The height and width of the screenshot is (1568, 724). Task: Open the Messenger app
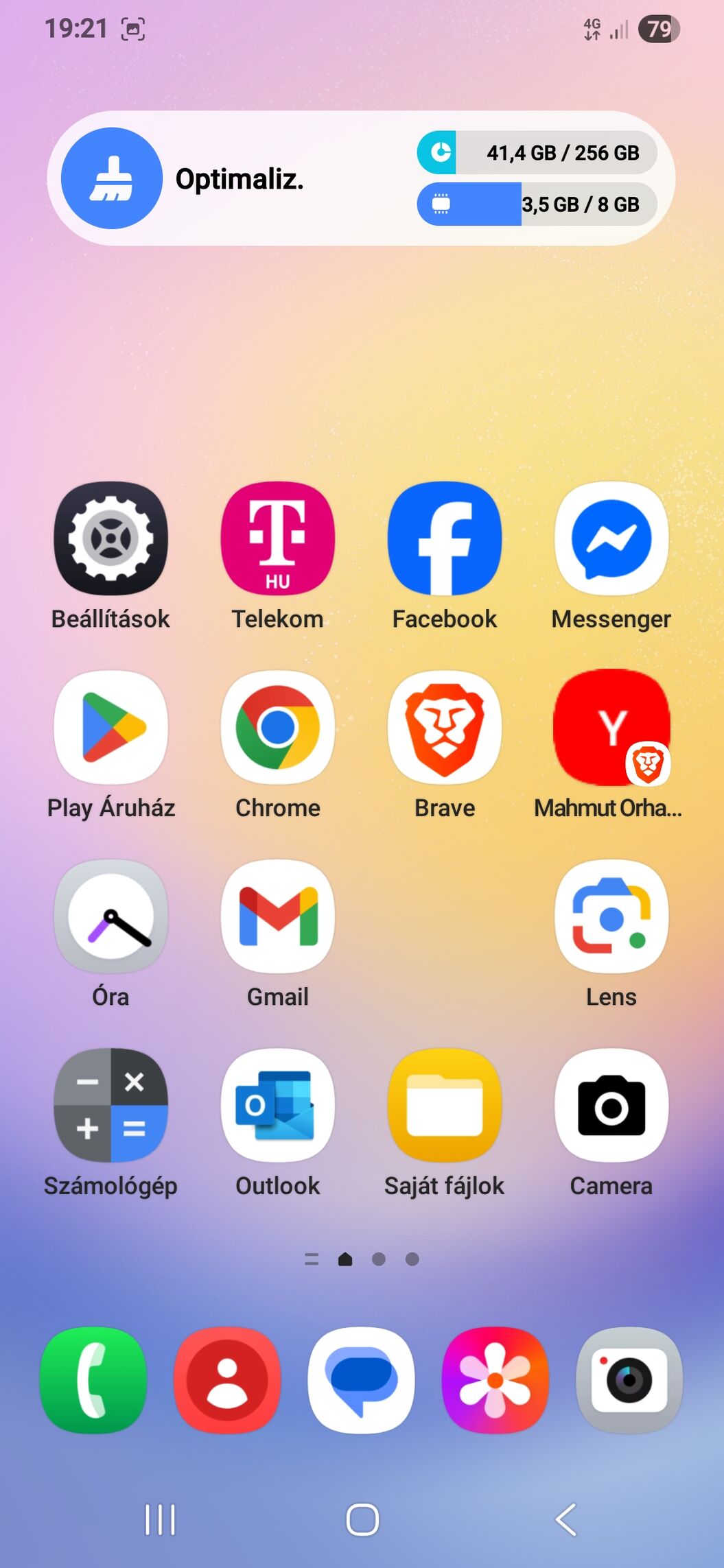coord(611,538)
